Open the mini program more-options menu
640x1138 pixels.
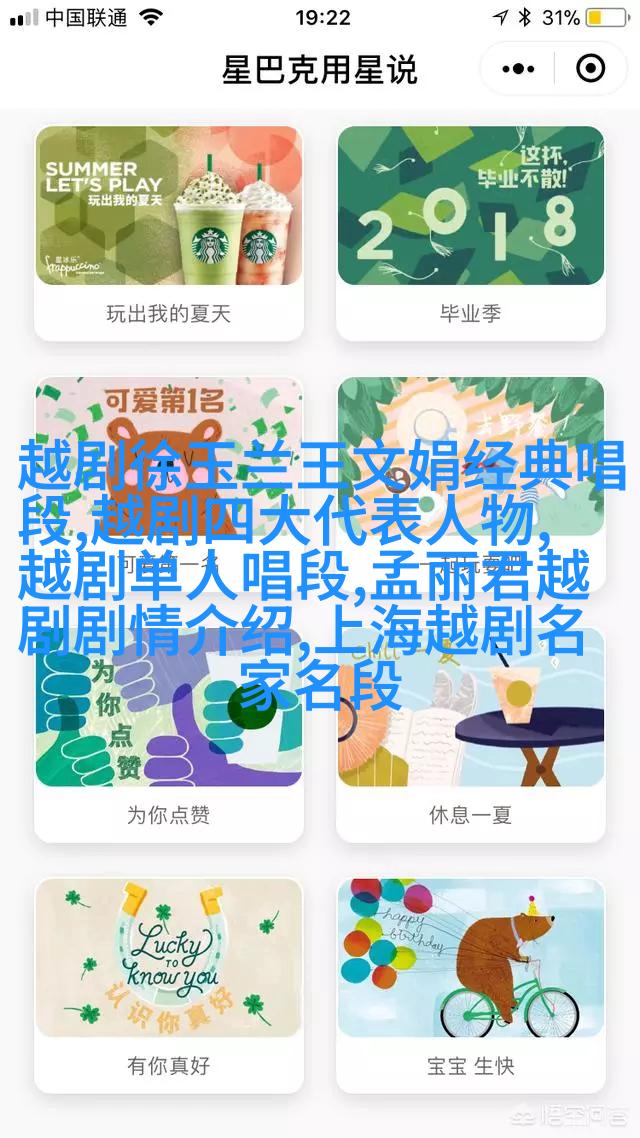(x=518, y=69)
